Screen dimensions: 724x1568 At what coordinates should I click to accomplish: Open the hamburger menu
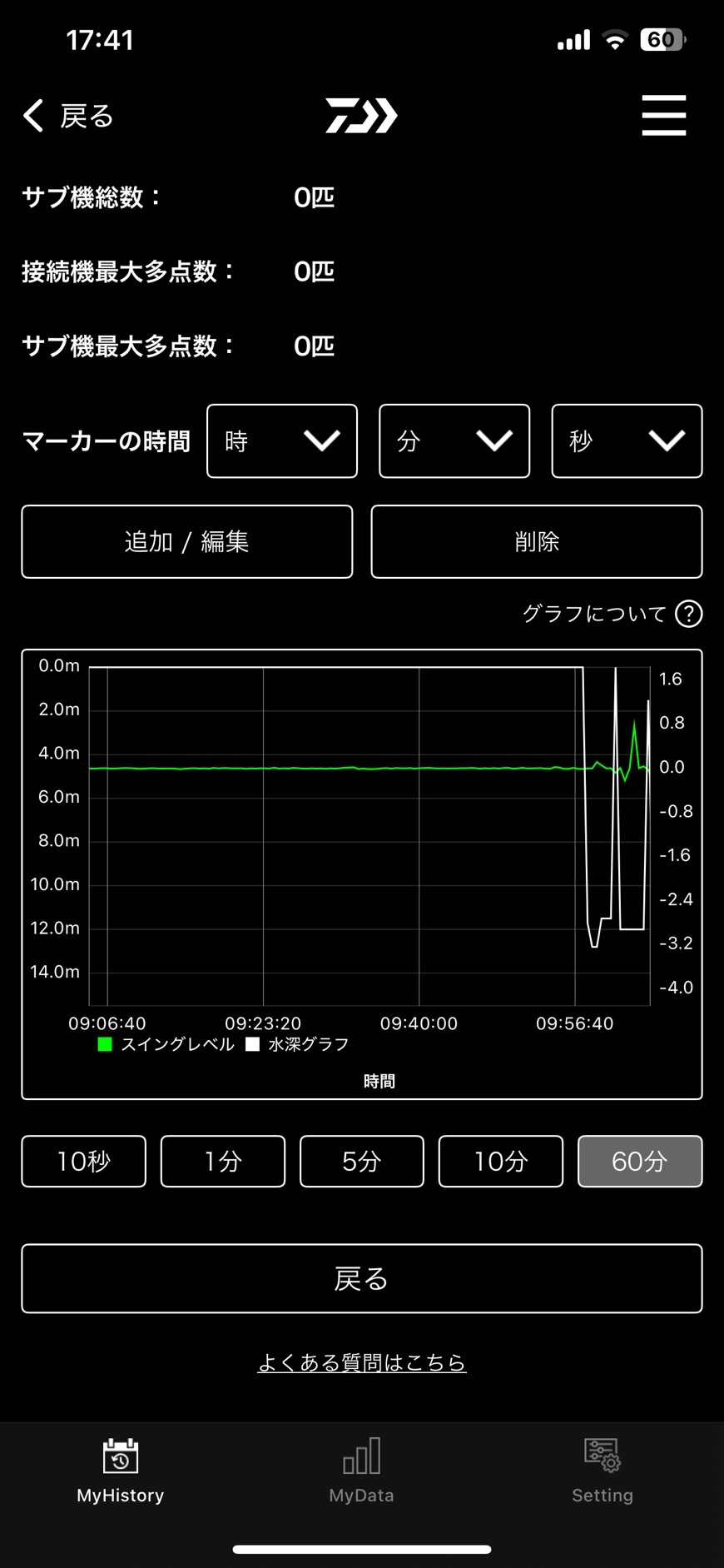(x=663, y=115)
